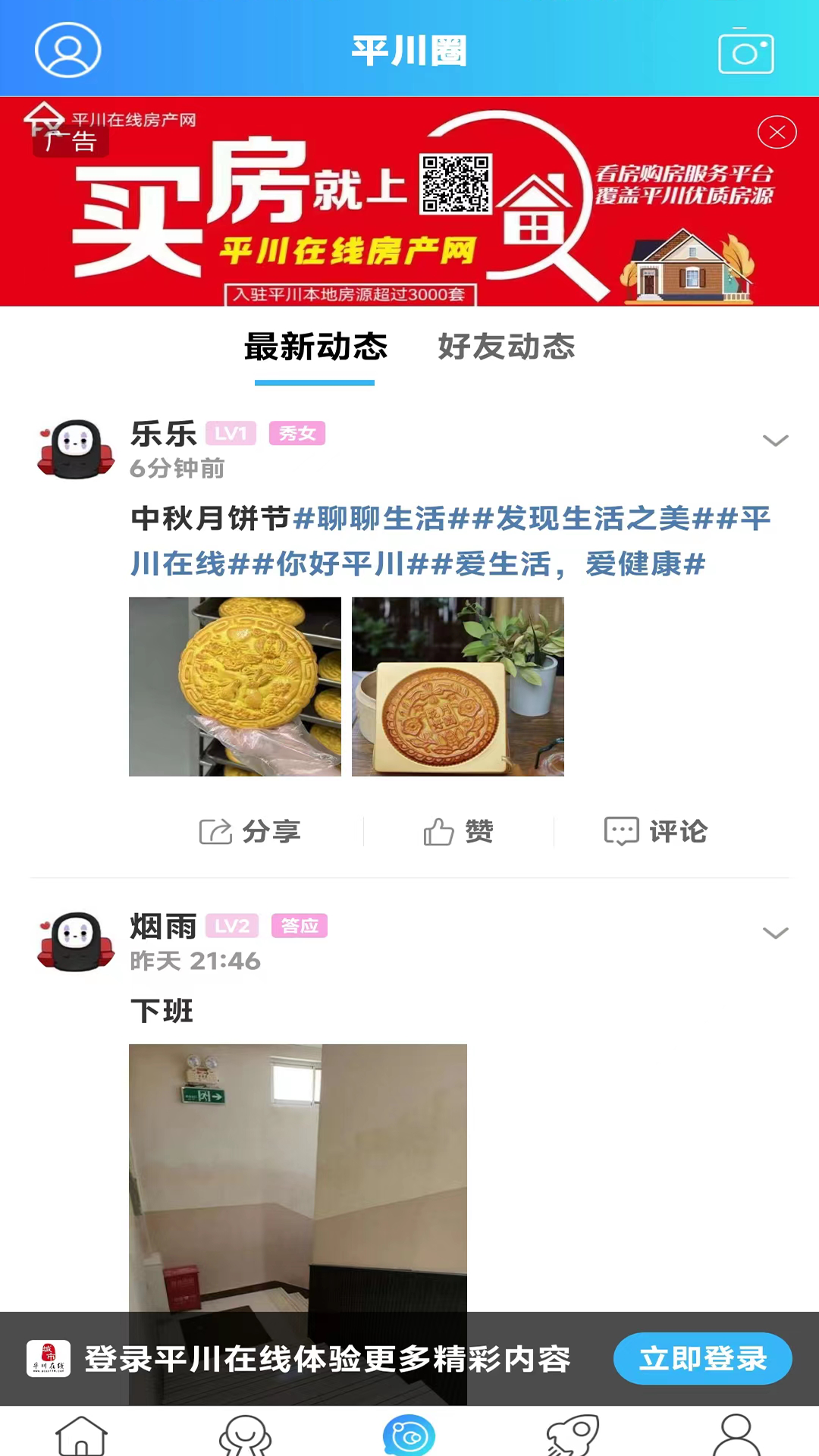Comment on 乐乐's mooncake post
This screenshot has width=819, height=1456.
point(656,832)
